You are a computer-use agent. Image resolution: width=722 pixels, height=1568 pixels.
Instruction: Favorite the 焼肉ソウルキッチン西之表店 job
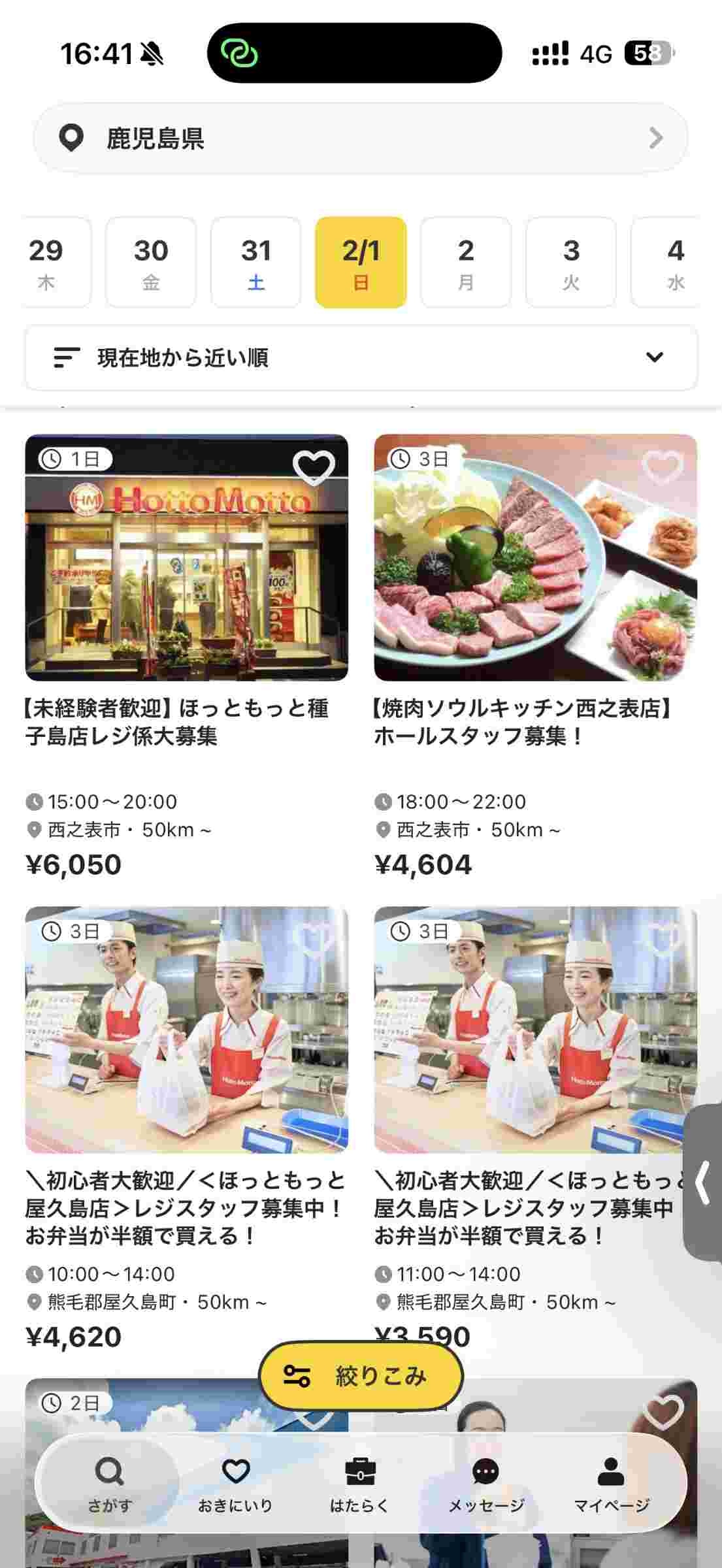pyautogui.click(x=663, y=467)
